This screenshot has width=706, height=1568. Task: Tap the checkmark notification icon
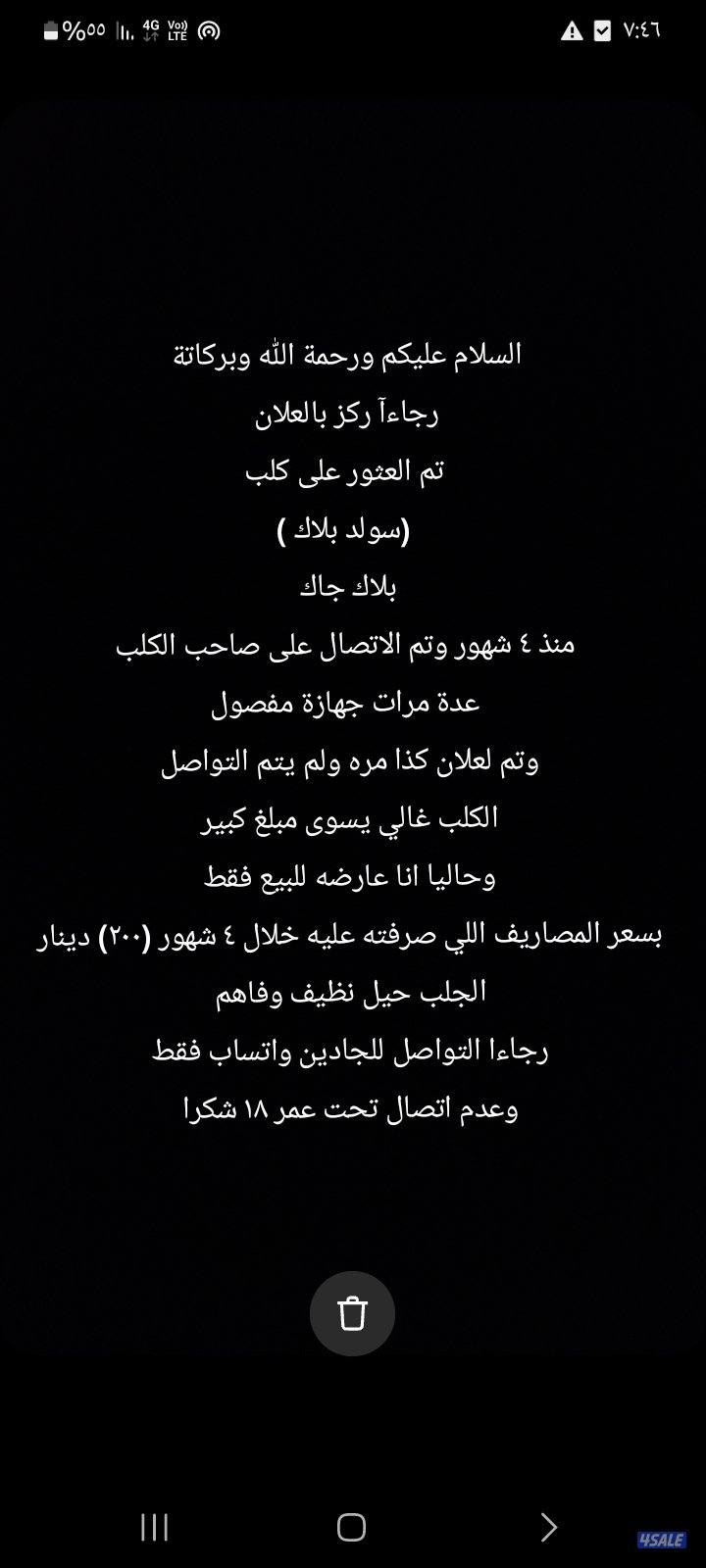[x=601, y=30]
